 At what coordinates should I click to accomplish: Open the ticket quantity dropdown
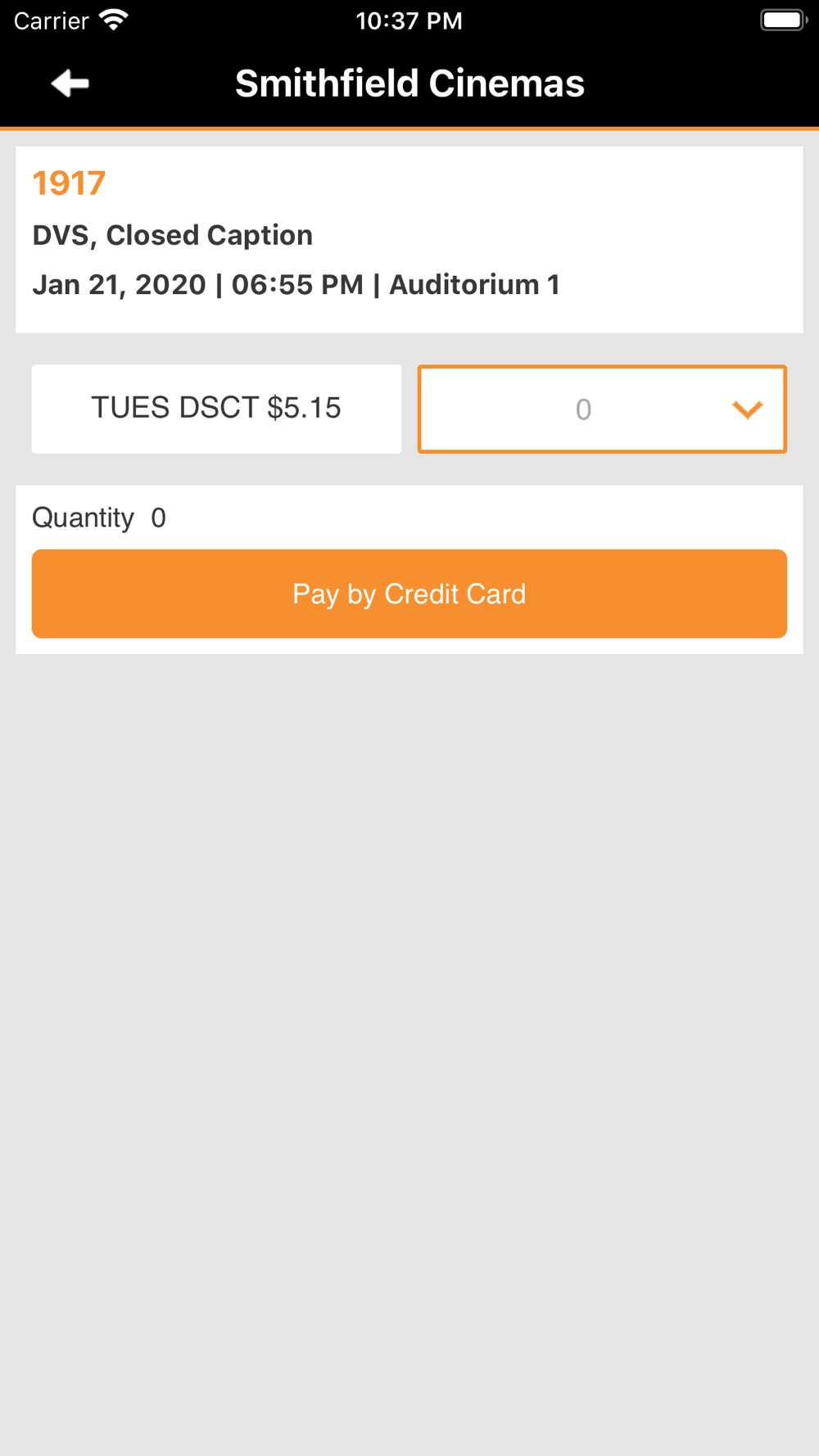coord(602,409)
